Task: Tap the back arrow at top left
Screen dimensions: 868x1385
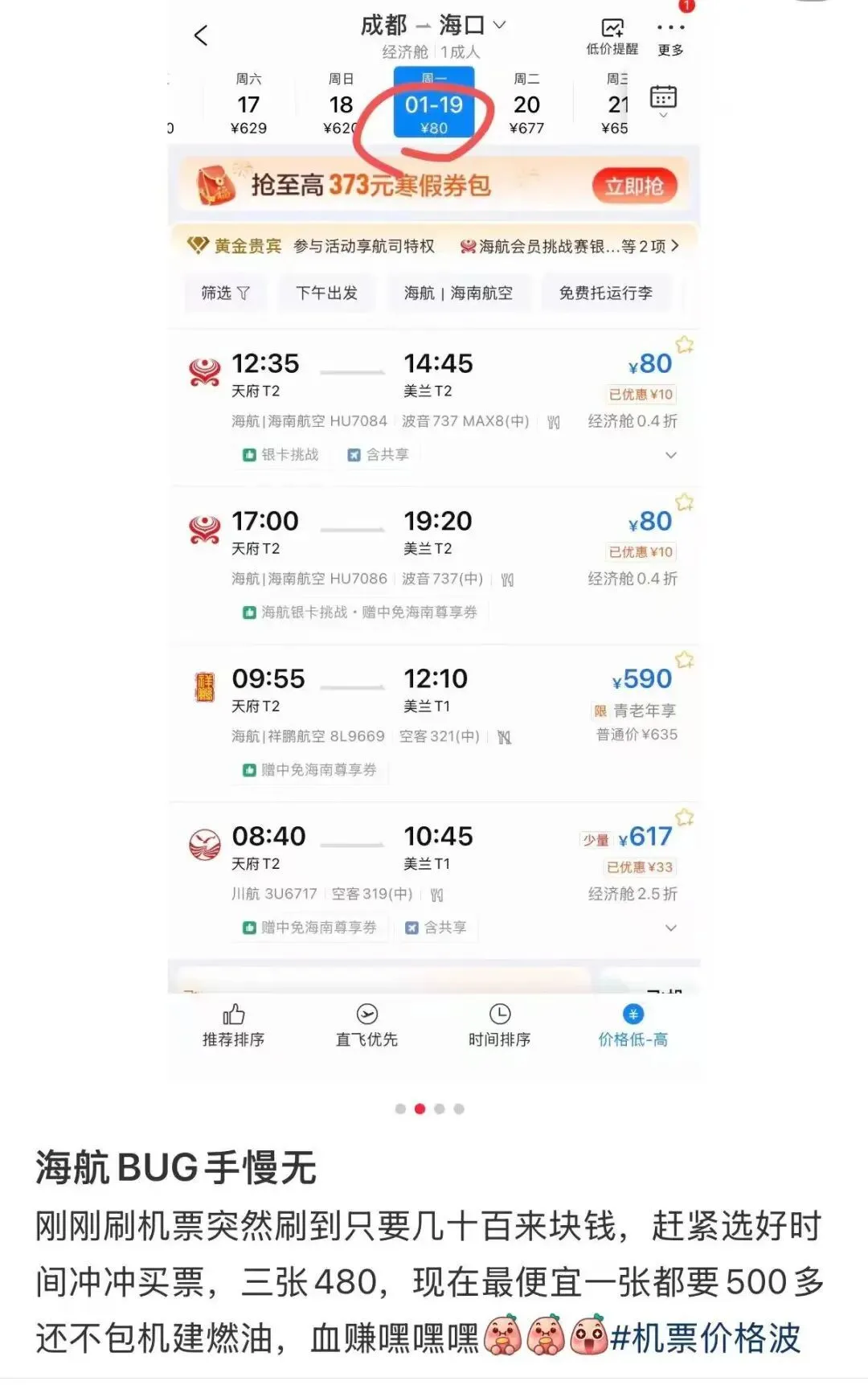Action: pos(199,36)
